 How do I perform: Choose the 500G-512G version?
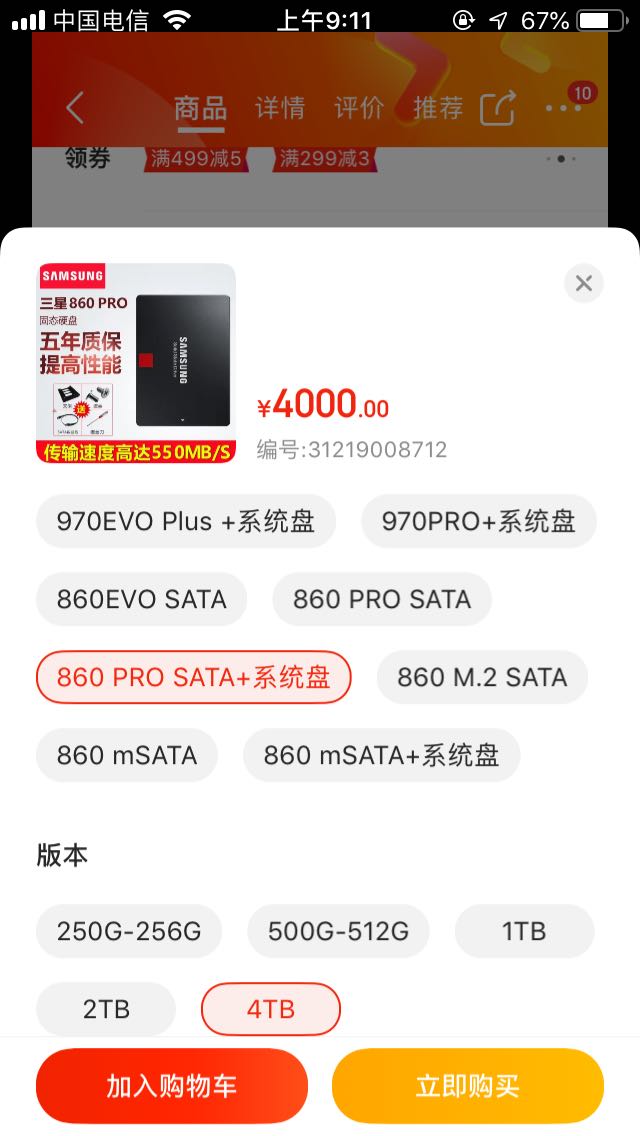[x=338, y=931]
